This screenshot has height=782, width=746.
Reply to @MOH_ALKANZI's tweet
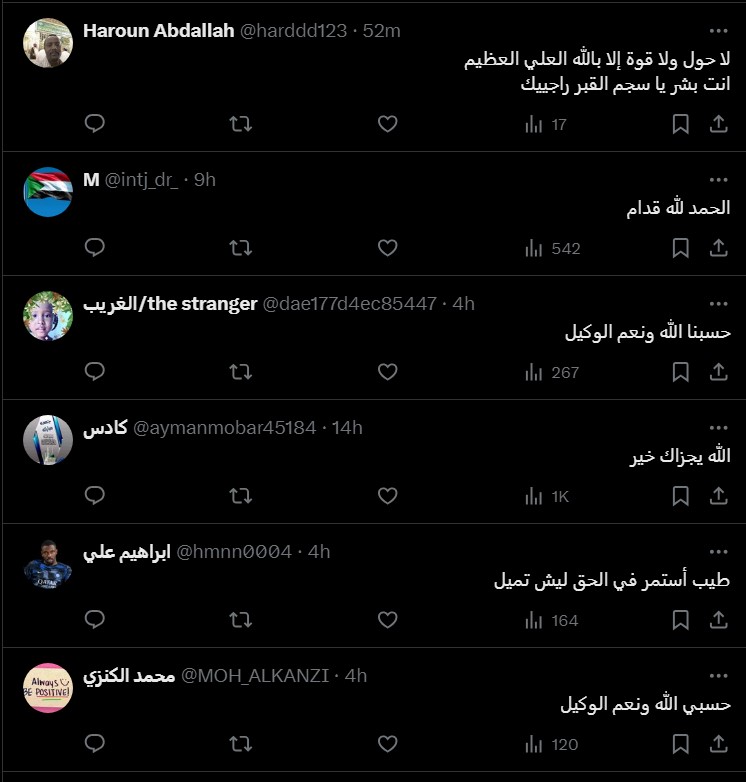(95, 744)
